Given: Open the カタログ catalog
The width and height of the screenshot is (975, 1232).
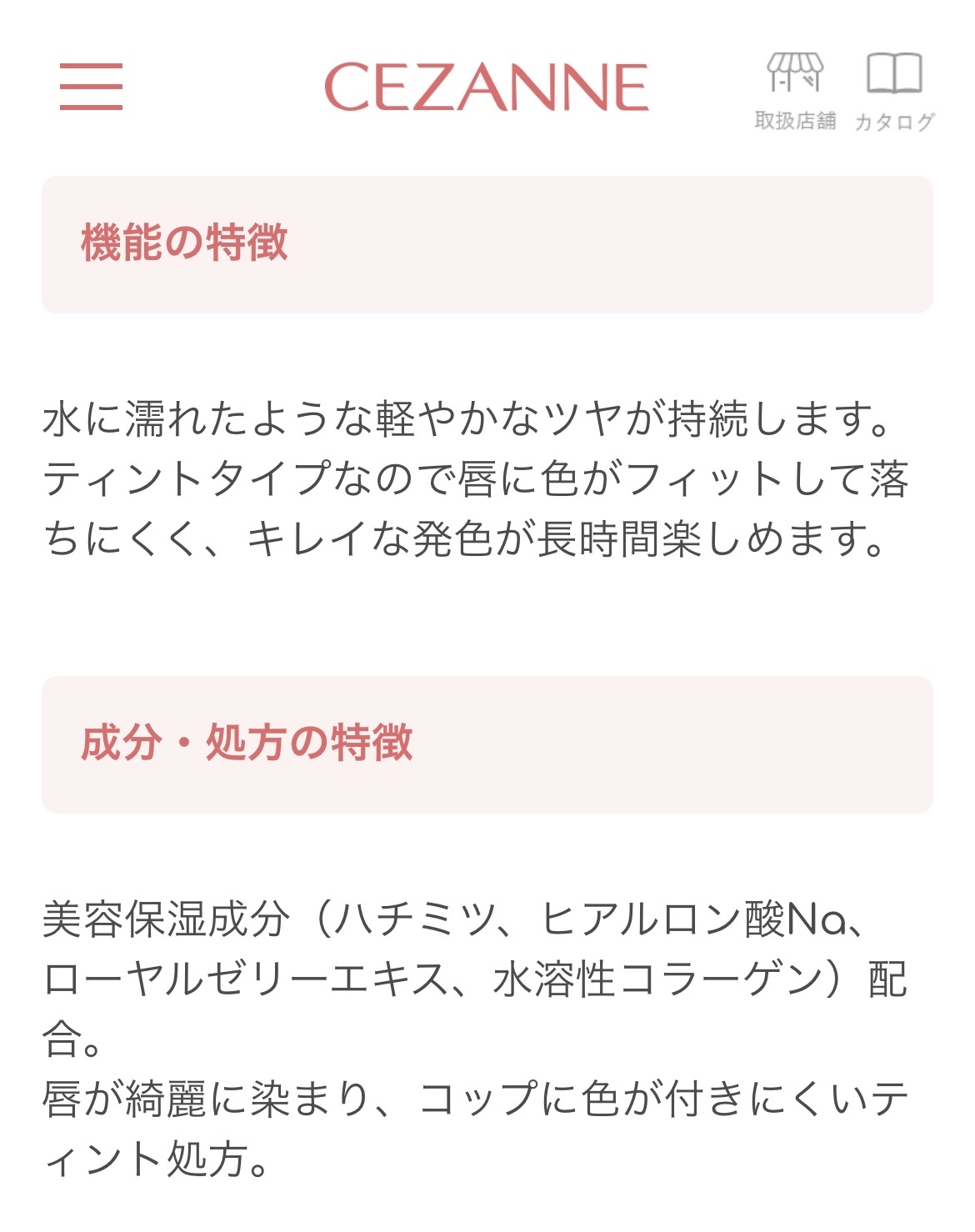Looking at the screenshot, I should [x=894, y=92].
